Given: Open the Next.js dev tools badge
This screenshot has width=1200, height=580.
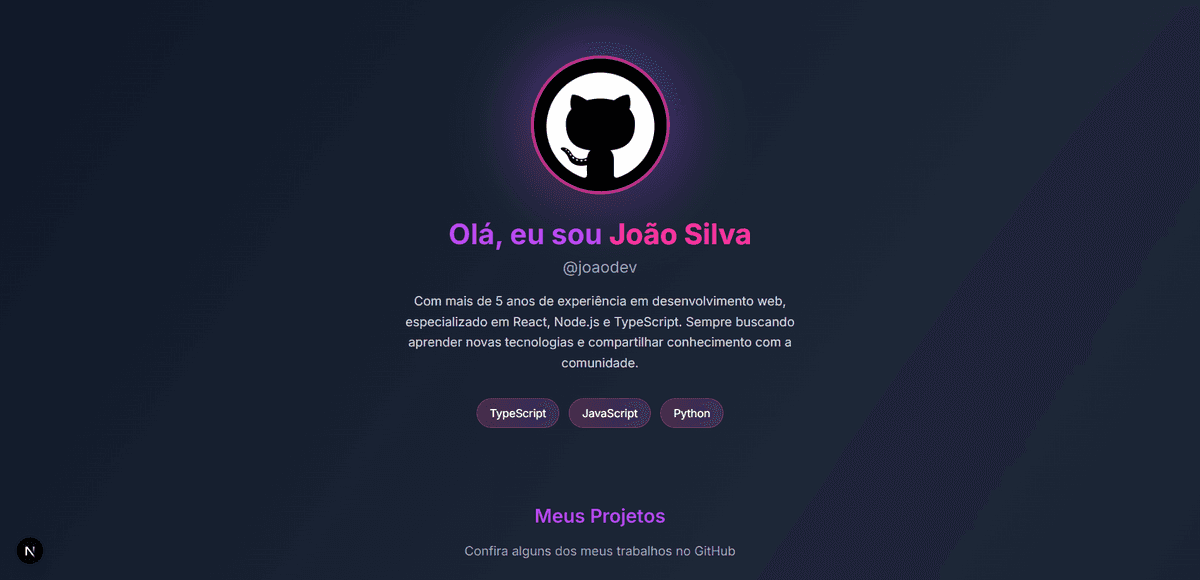Looking at the screenshot, I should coord(30,551).
